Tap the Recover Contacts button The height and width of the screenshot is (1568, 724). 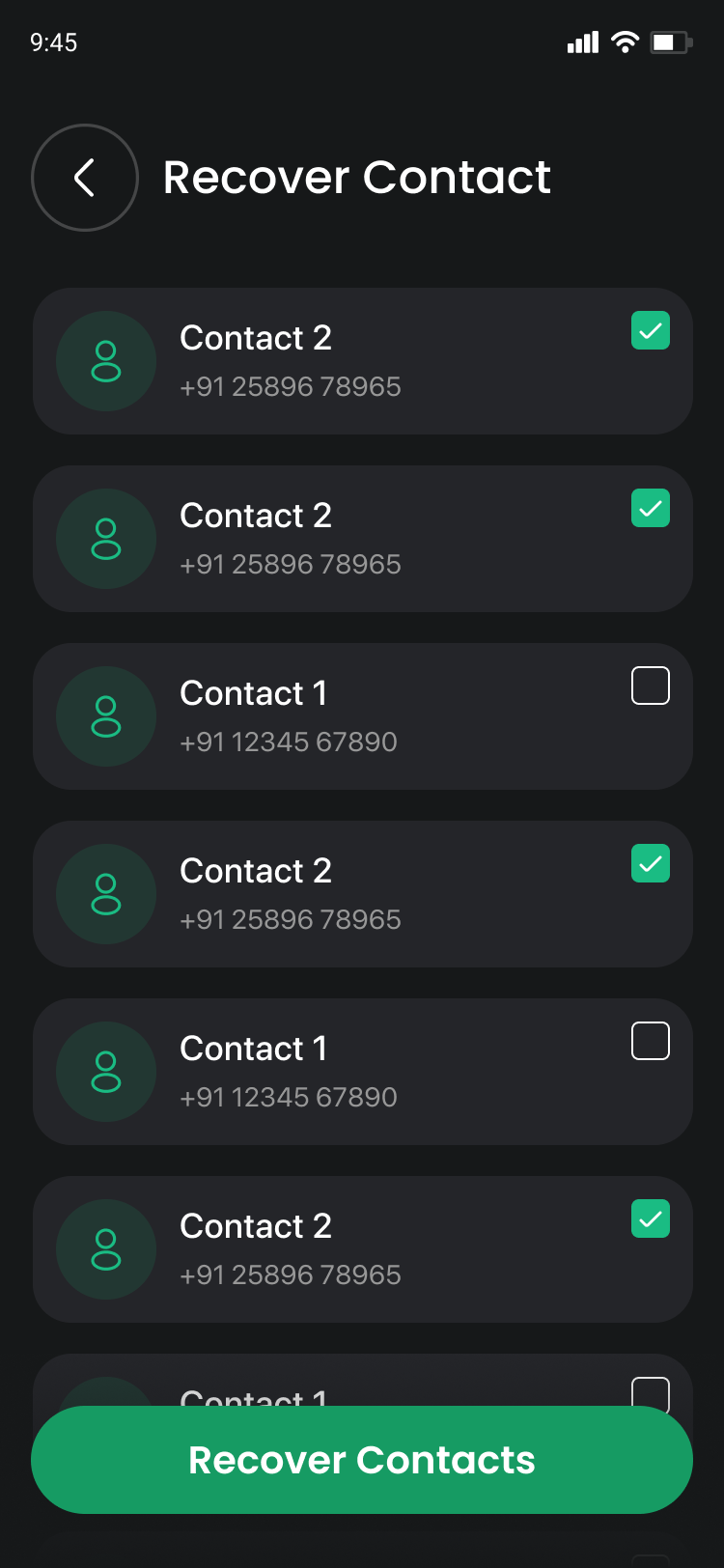pyautogui.click(x=362, y=1459)
